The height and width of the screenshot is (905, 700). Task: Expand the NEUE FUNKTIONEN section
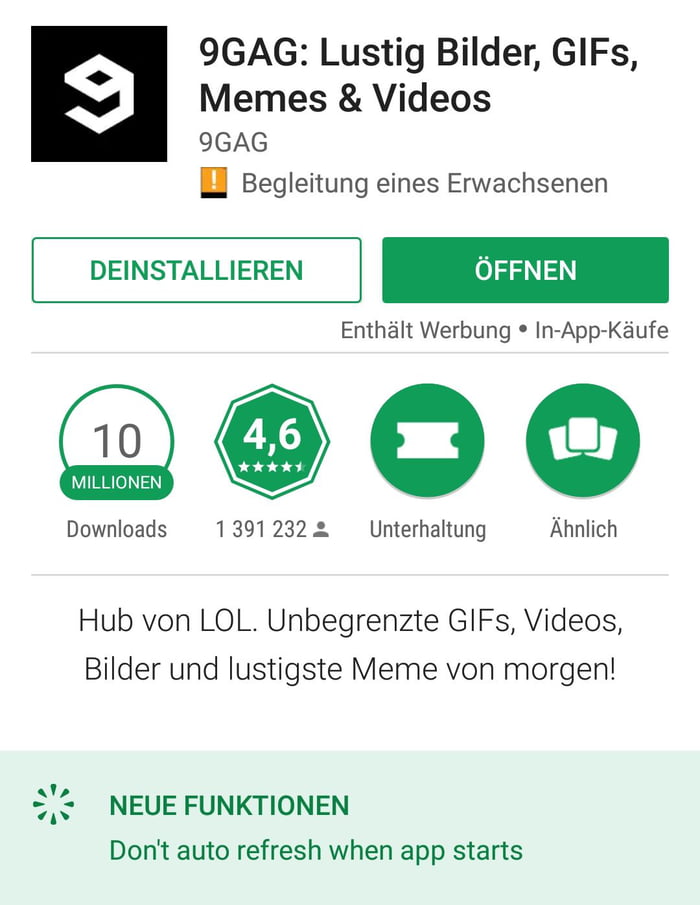pyautogui.click(x=229, y=806)
